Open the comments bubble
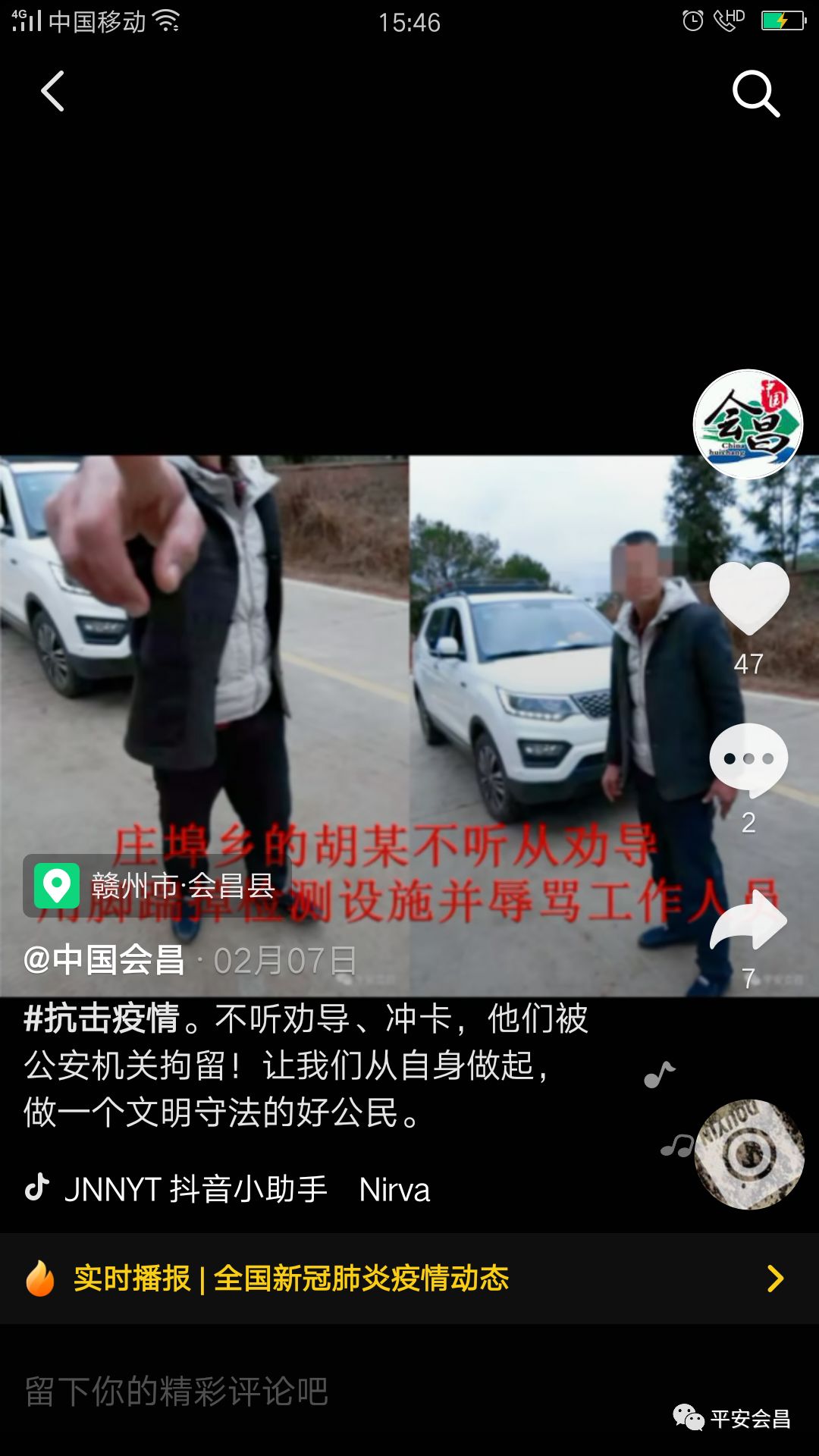The image size is (819, 1456). (x=748, y=760)
